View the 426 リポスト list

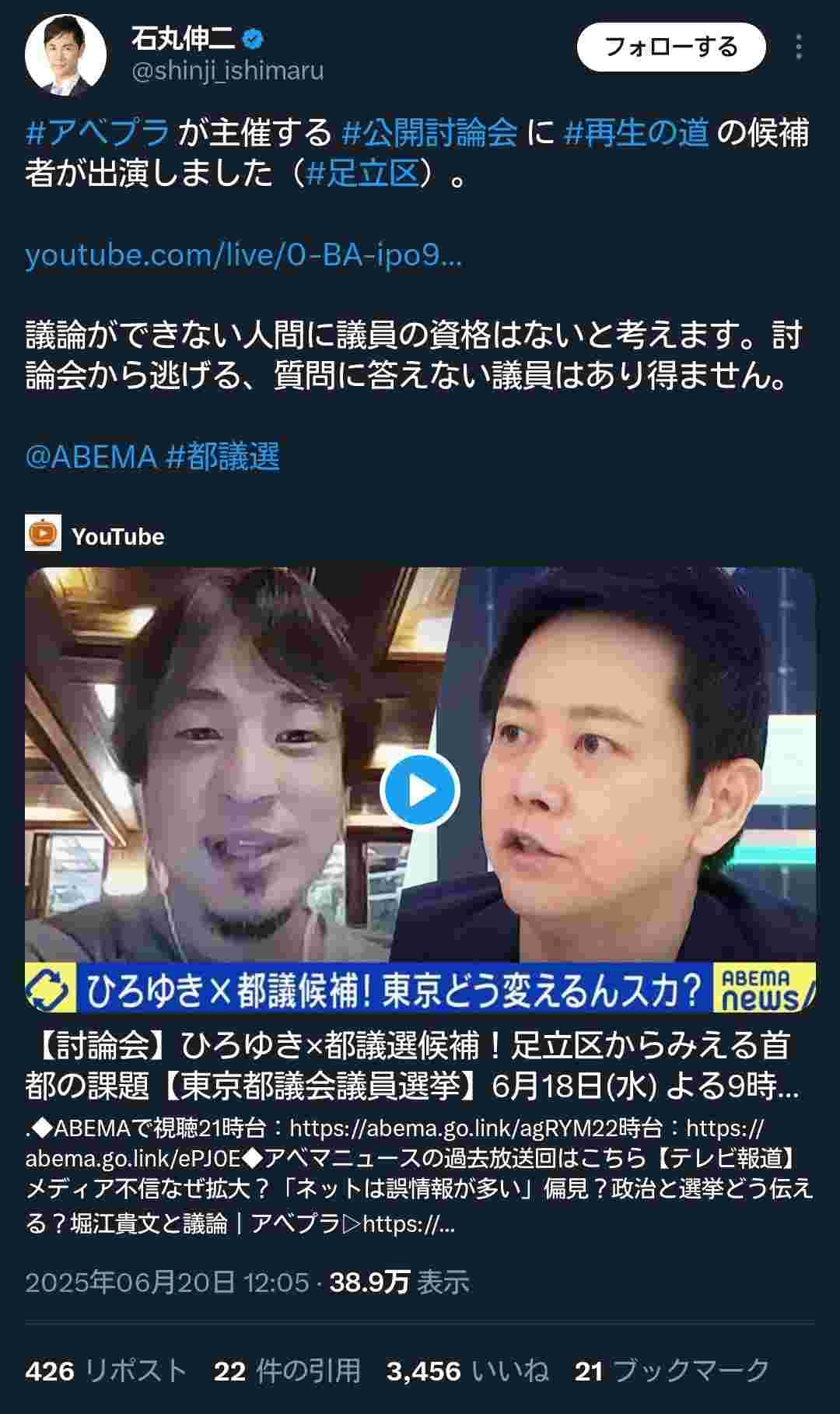[x=106, y=1370]
